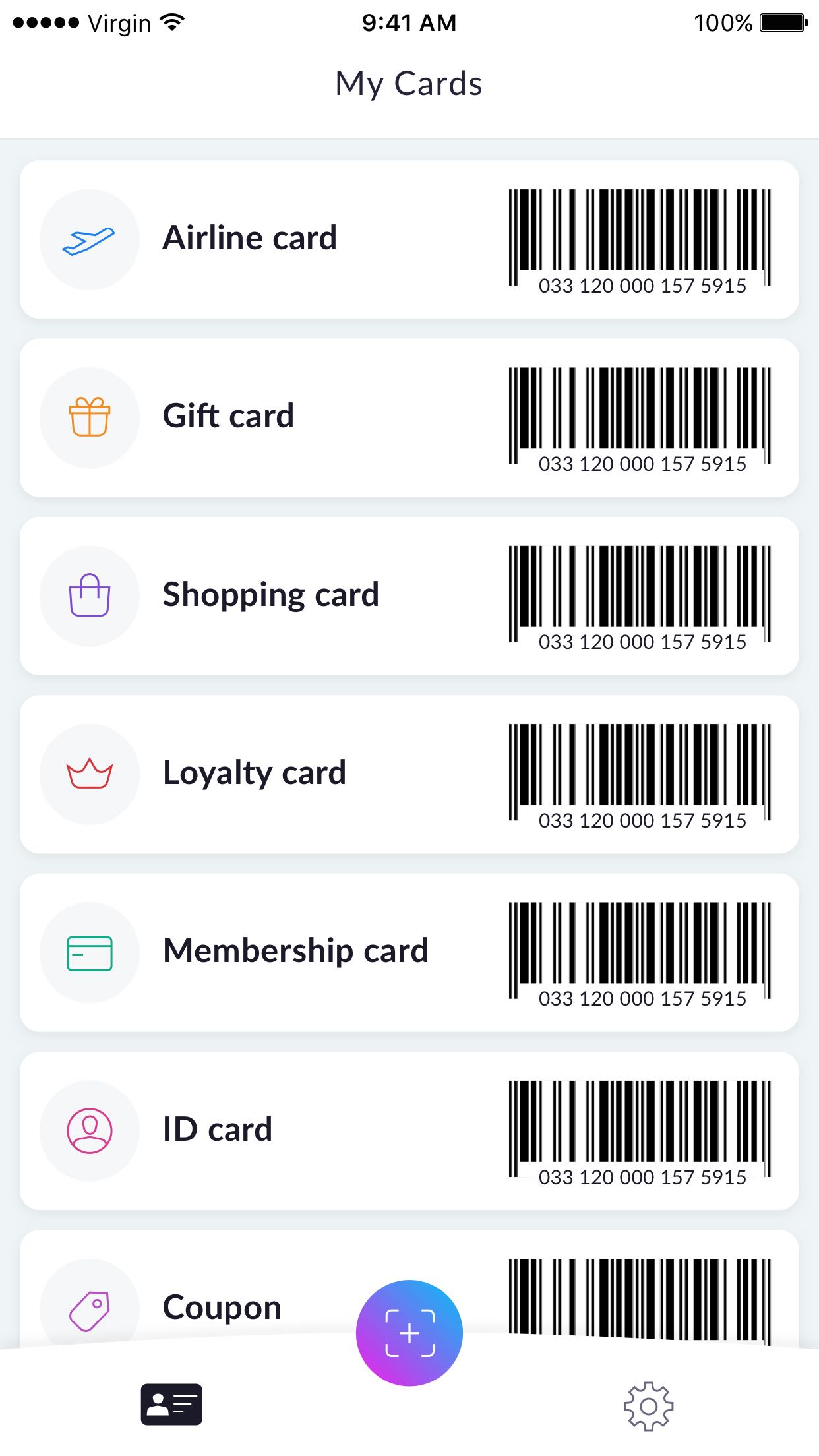Select the Gift card
819x1456 pixels.
point(409,417)
